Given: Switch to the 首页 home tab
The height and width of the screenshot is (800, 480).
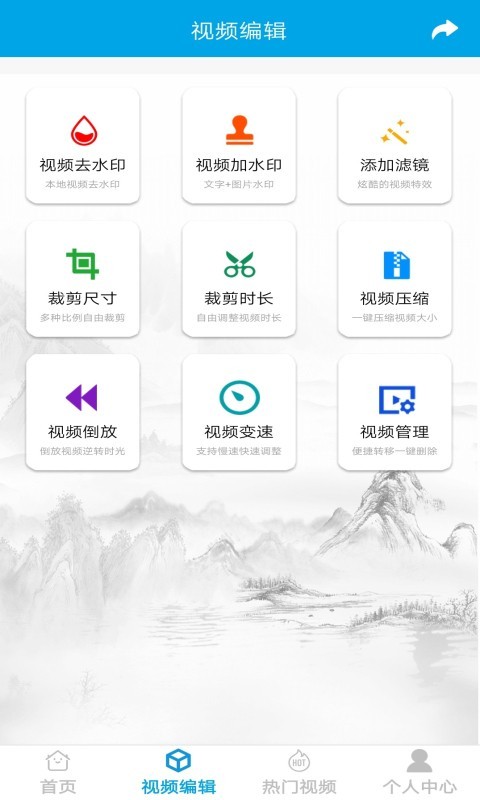Looking at the screenshot, I should [x=58, y=772].
